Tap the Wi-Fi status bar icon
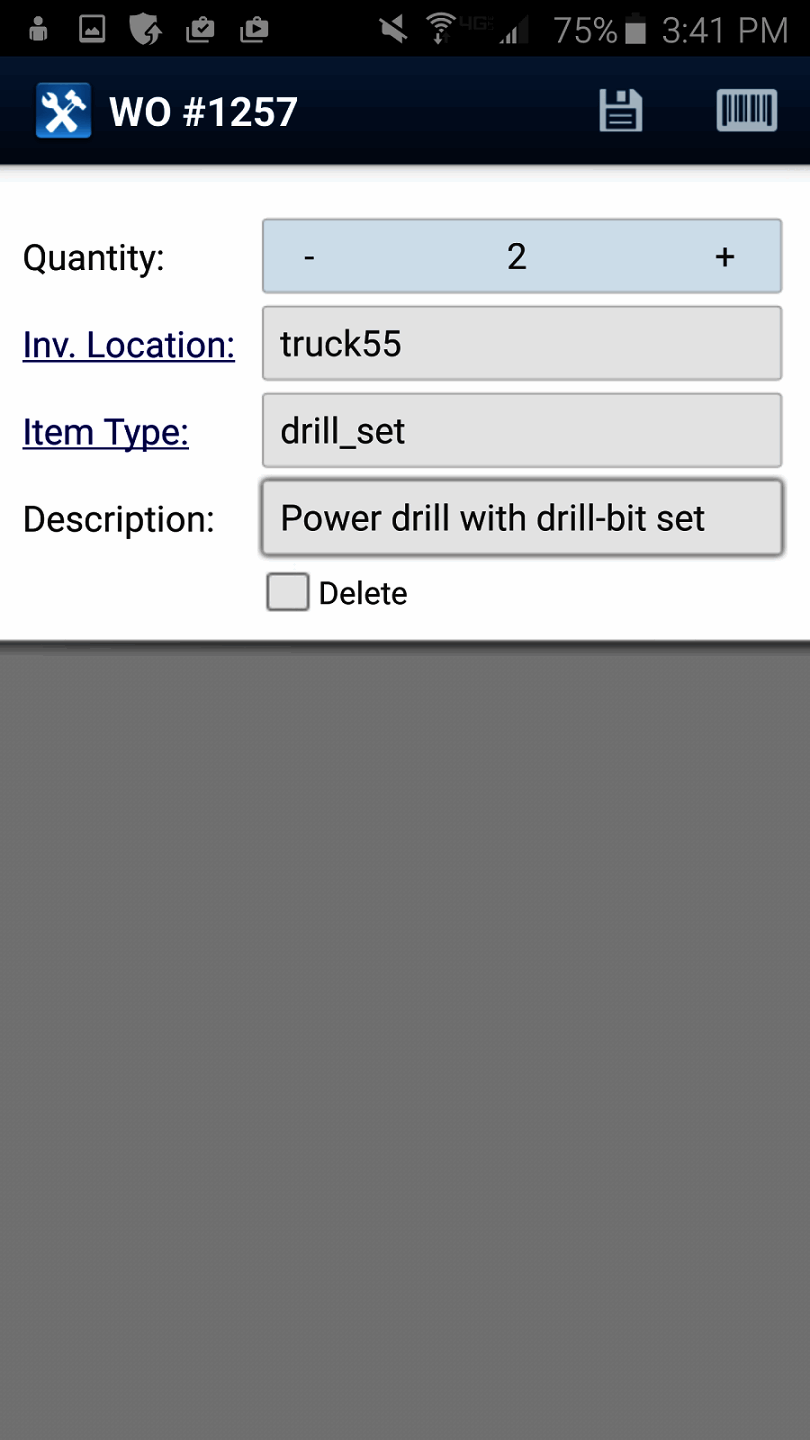Image resolution: width=810 pixels, height=1440 pixels. (x=441, y=28)
